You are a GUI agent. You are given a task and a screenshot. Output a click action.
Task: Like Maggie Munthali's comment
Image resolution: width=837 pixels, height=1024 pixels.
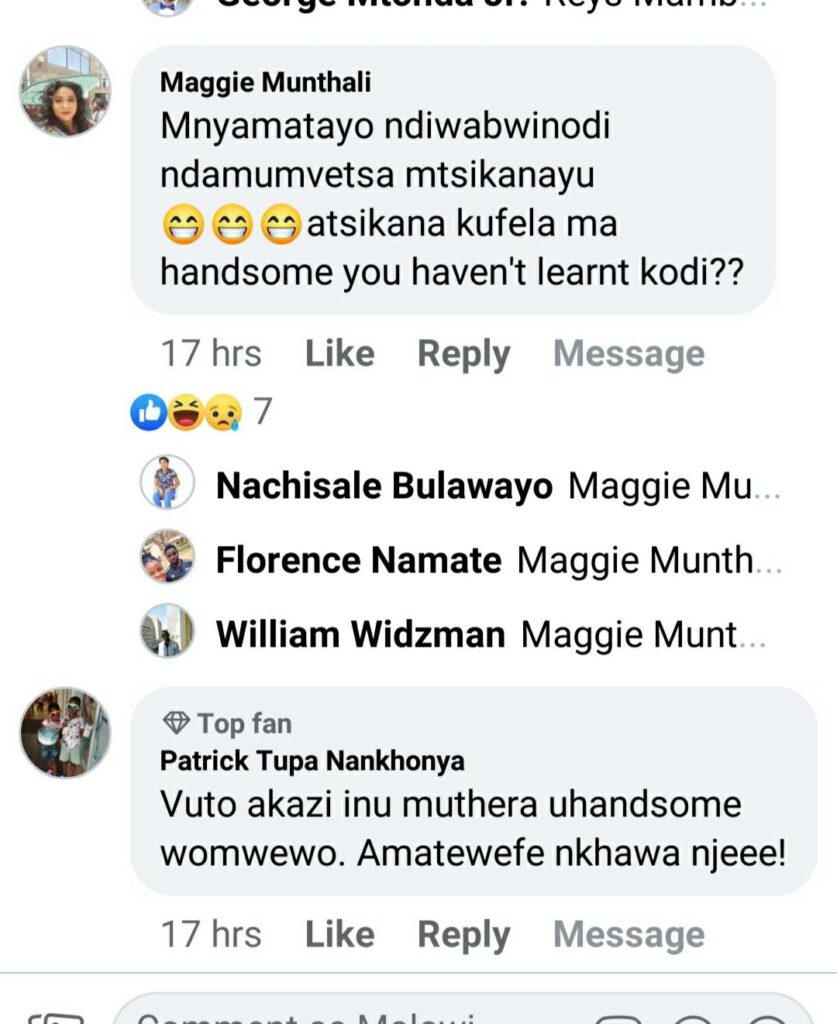point(339,354)
